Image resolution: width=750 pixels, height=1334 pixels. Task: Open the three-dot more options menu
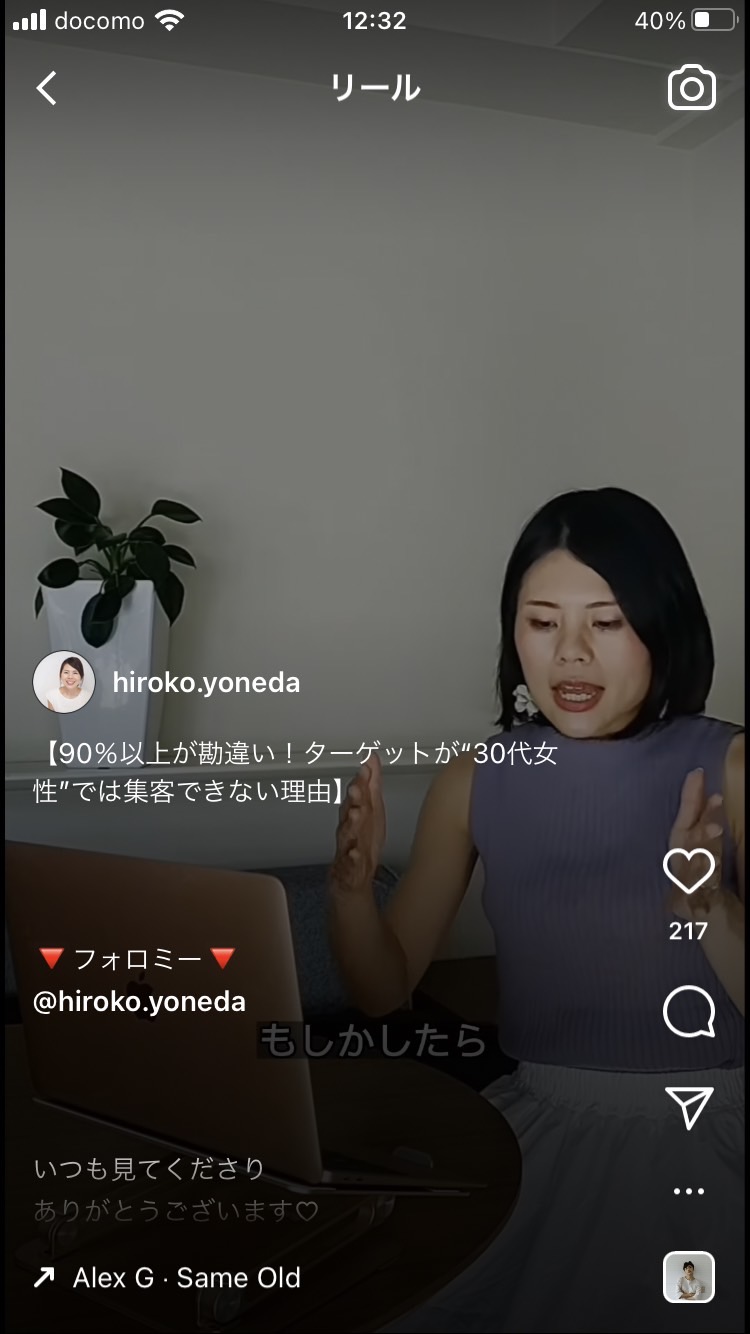pyautogui.click(x=689, y=1191)
